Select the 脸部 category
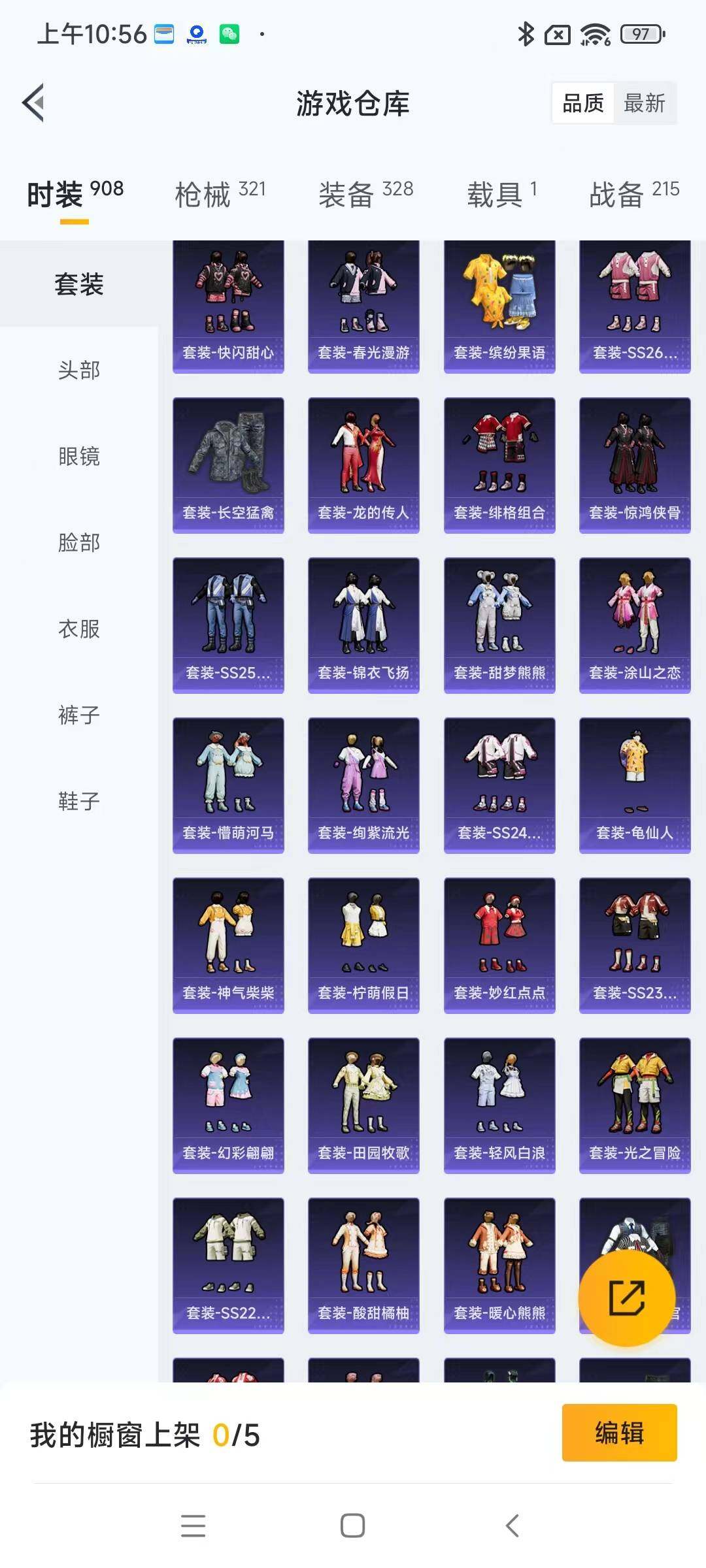706x1568 pixels. click(x=79, y=542)
